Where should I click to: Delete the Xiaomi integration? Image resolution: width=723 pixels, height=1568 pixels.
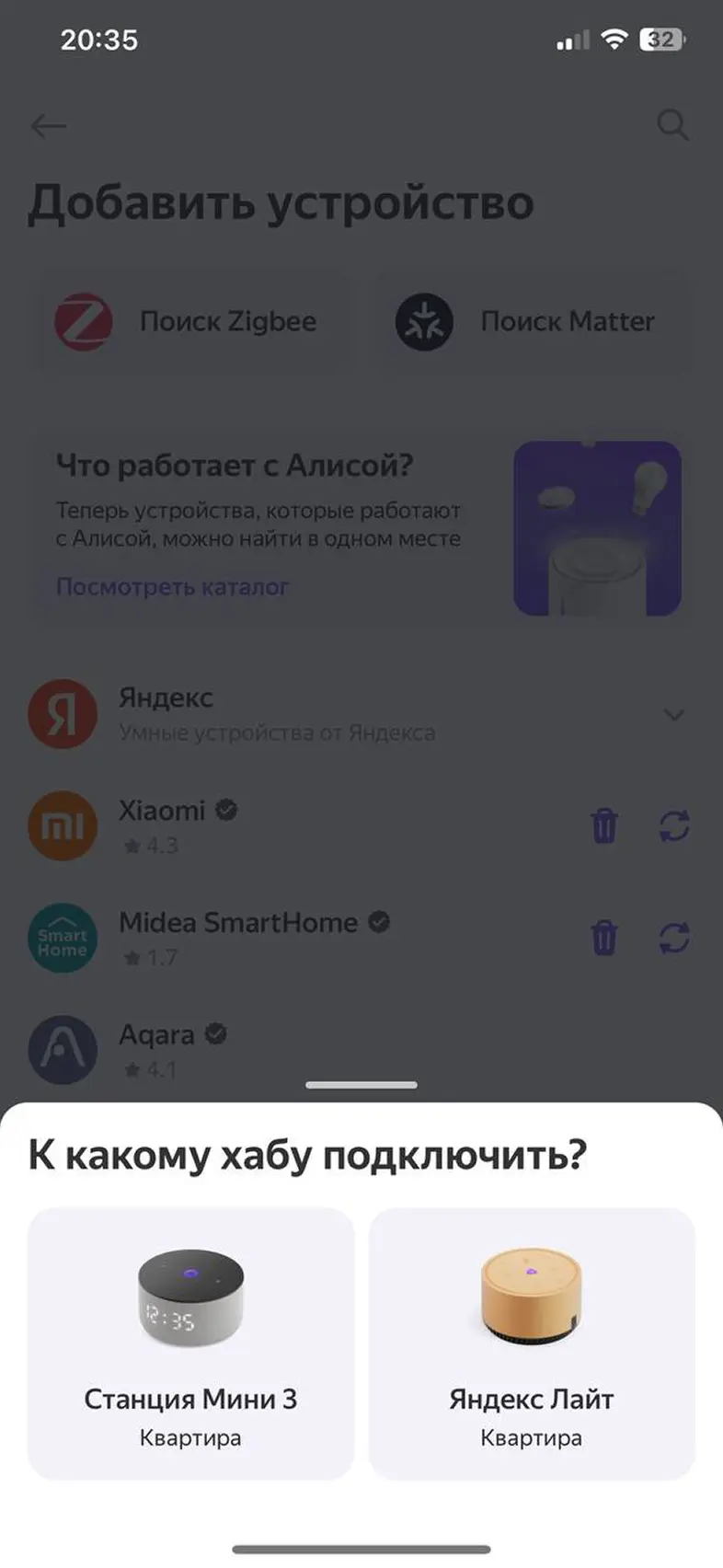604,825
